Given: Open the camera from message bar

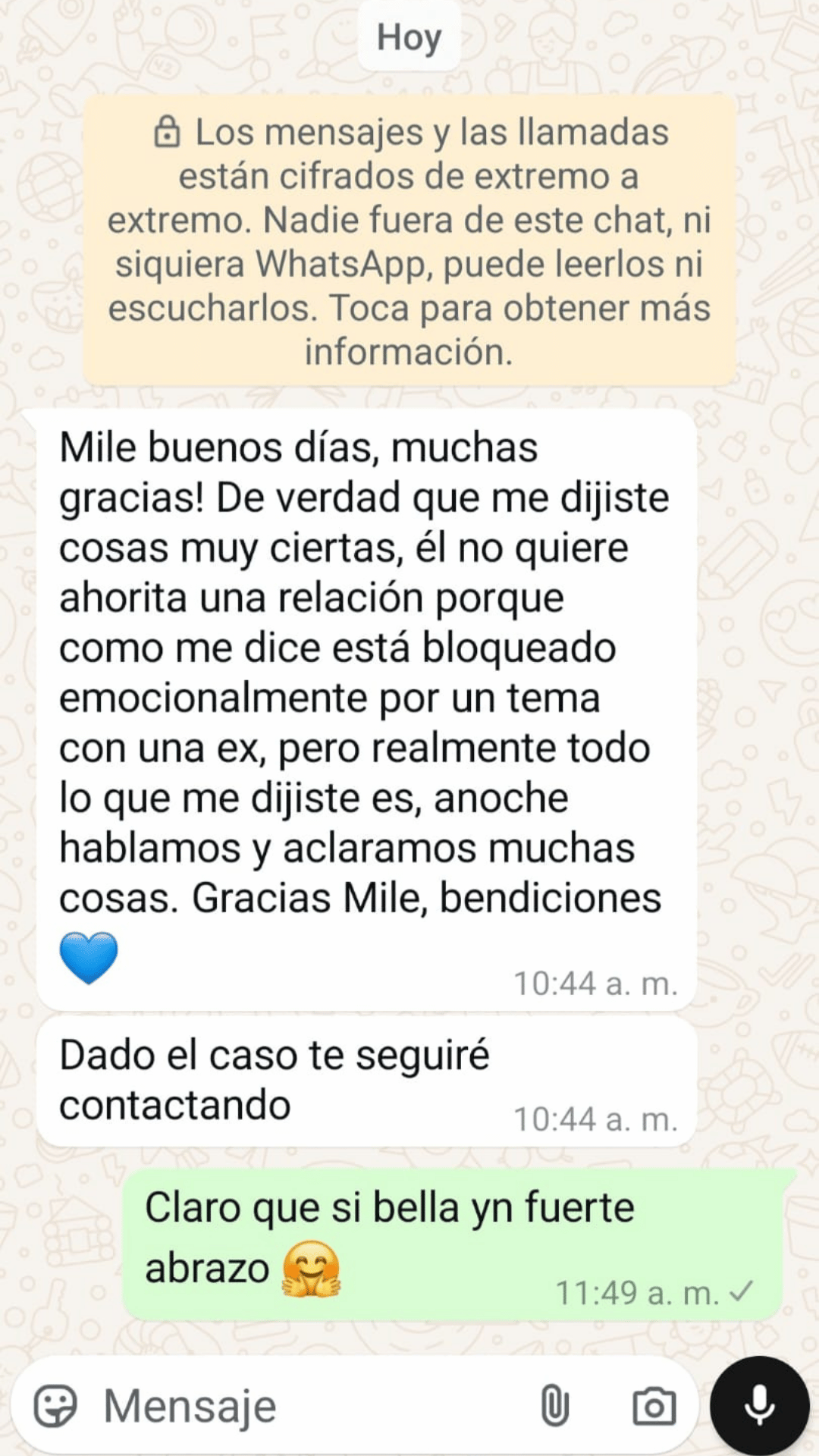Looking at the screenshot, I should (654, 1407).
